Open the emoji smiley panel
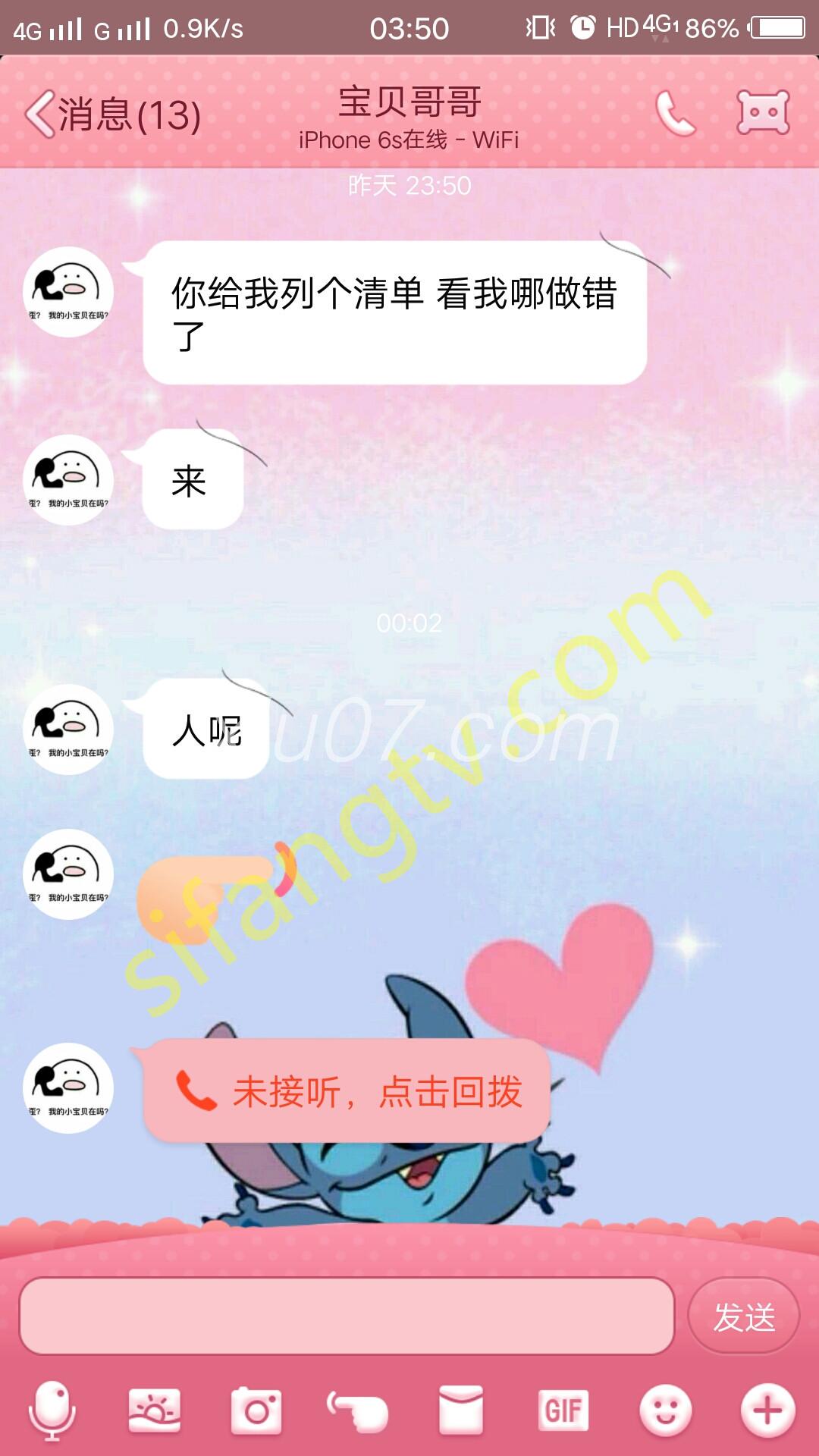Viewport: 819px width, 1456px height. pyautogui.click(x=665, y=1410)
